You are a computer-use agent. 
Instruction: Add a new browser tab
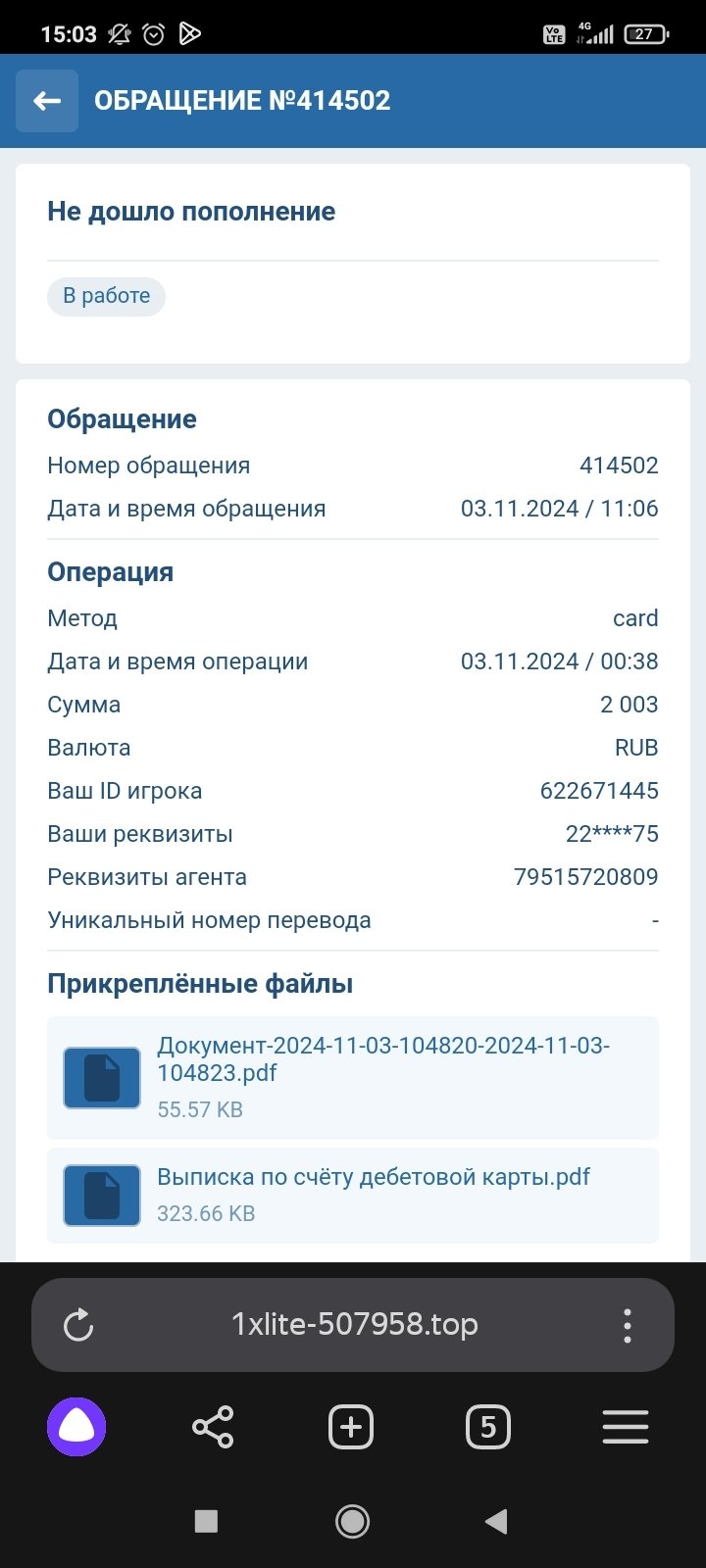point(351,1427)
